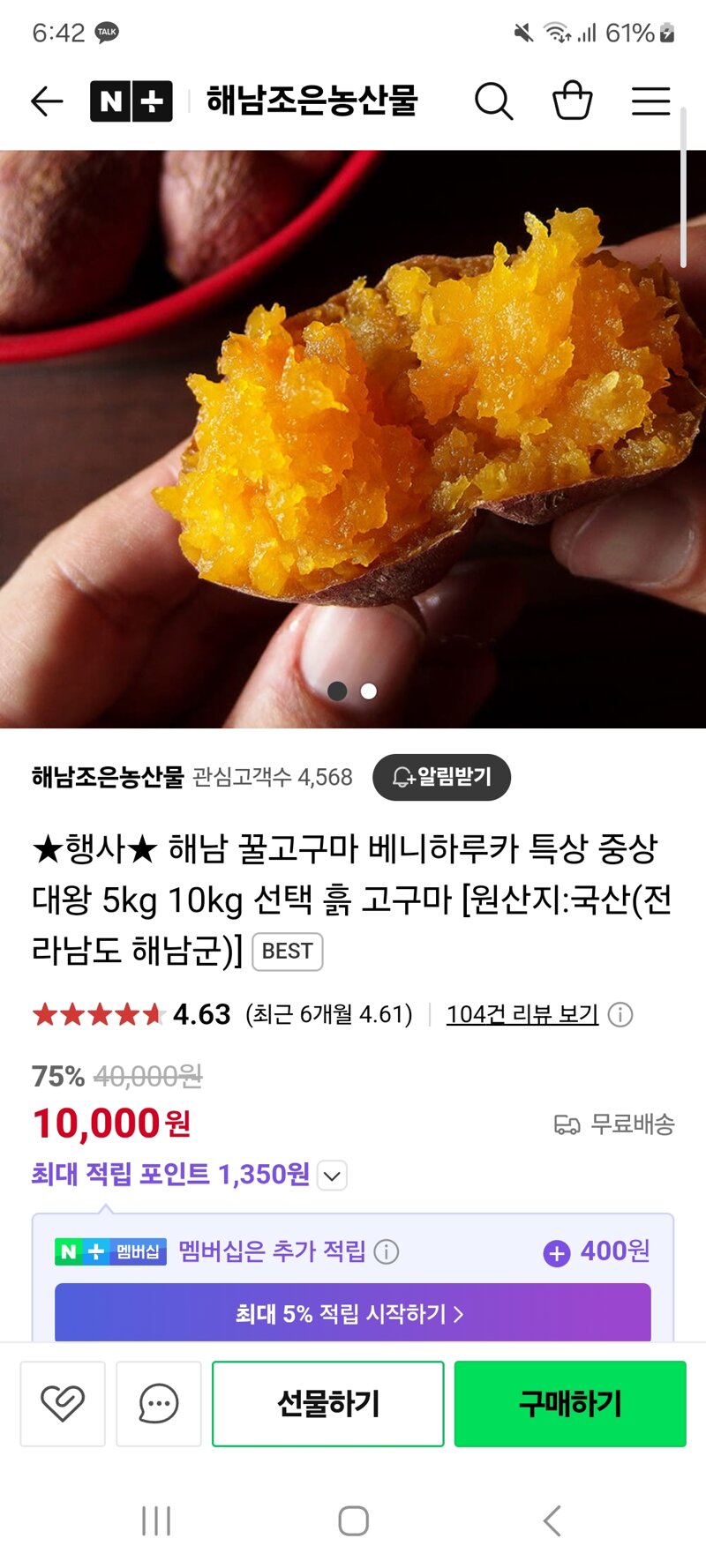This screenshot has width=706, height=1568.
Task: Go to home via system home button
Action: 353,1520
